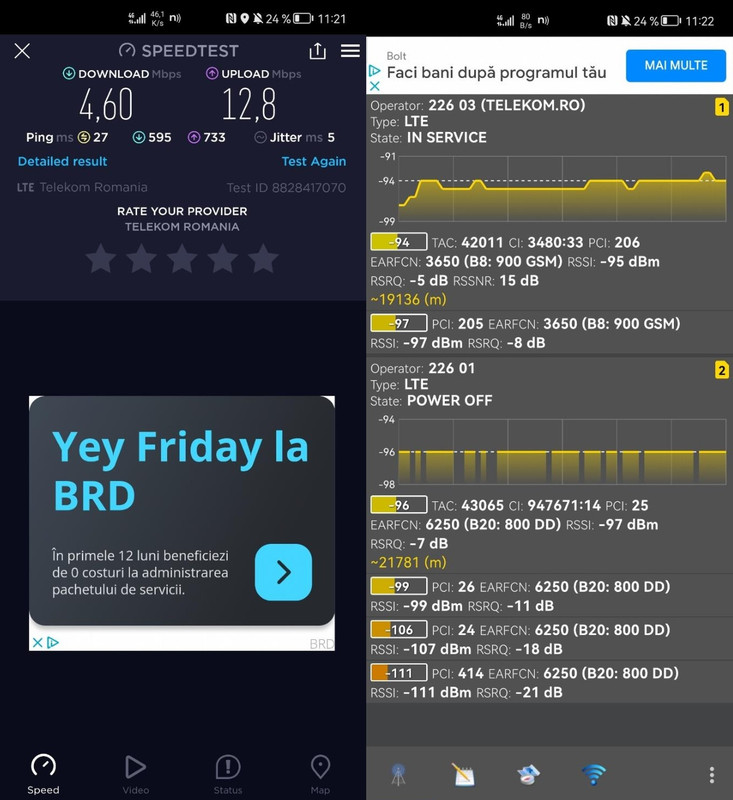The width and height of the screenshot is (733, 800).
Task: Open the Speedtest hamburger menu
Action: pos(350,51)
